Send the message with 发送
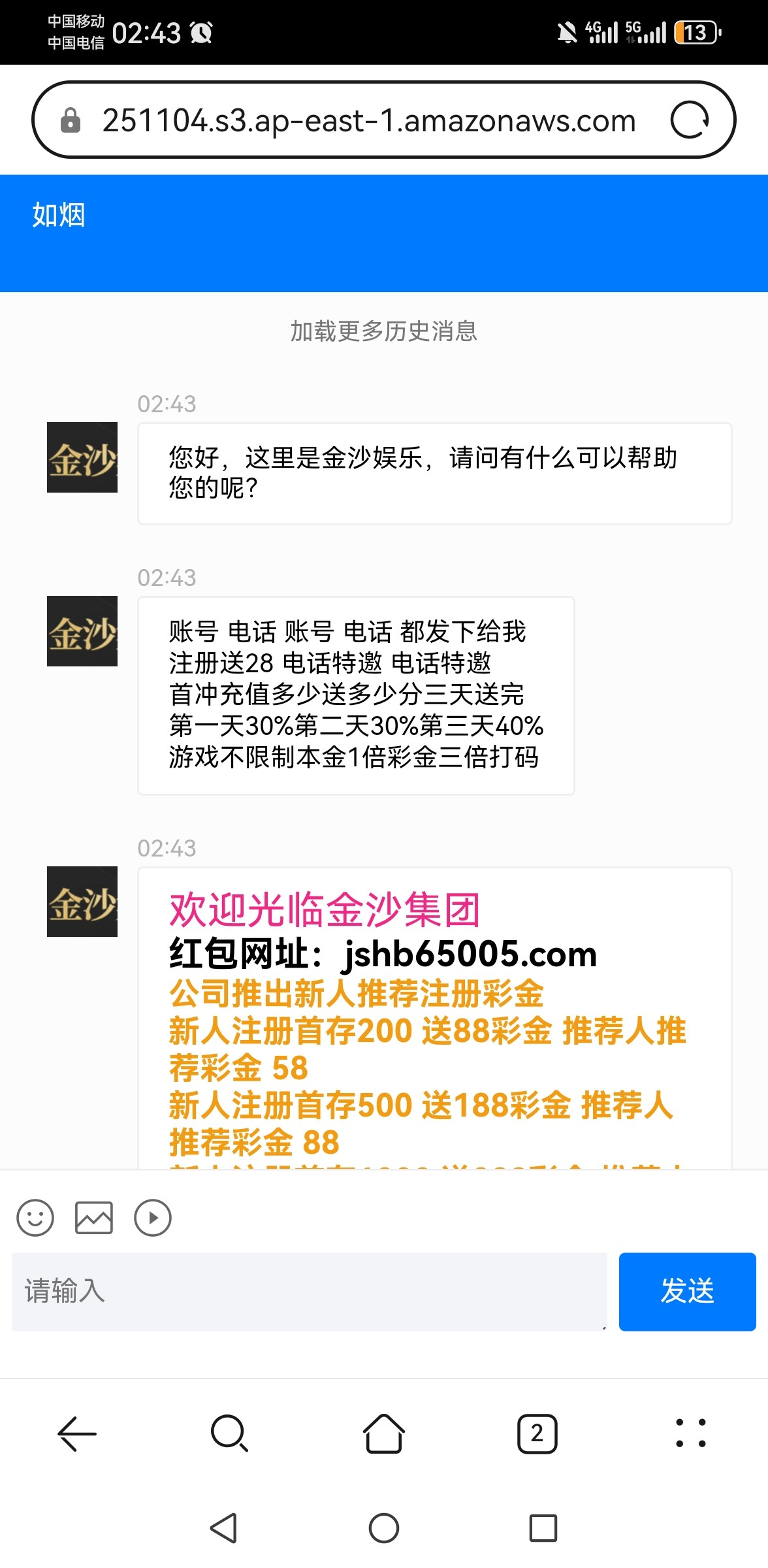 (687, 1292)
